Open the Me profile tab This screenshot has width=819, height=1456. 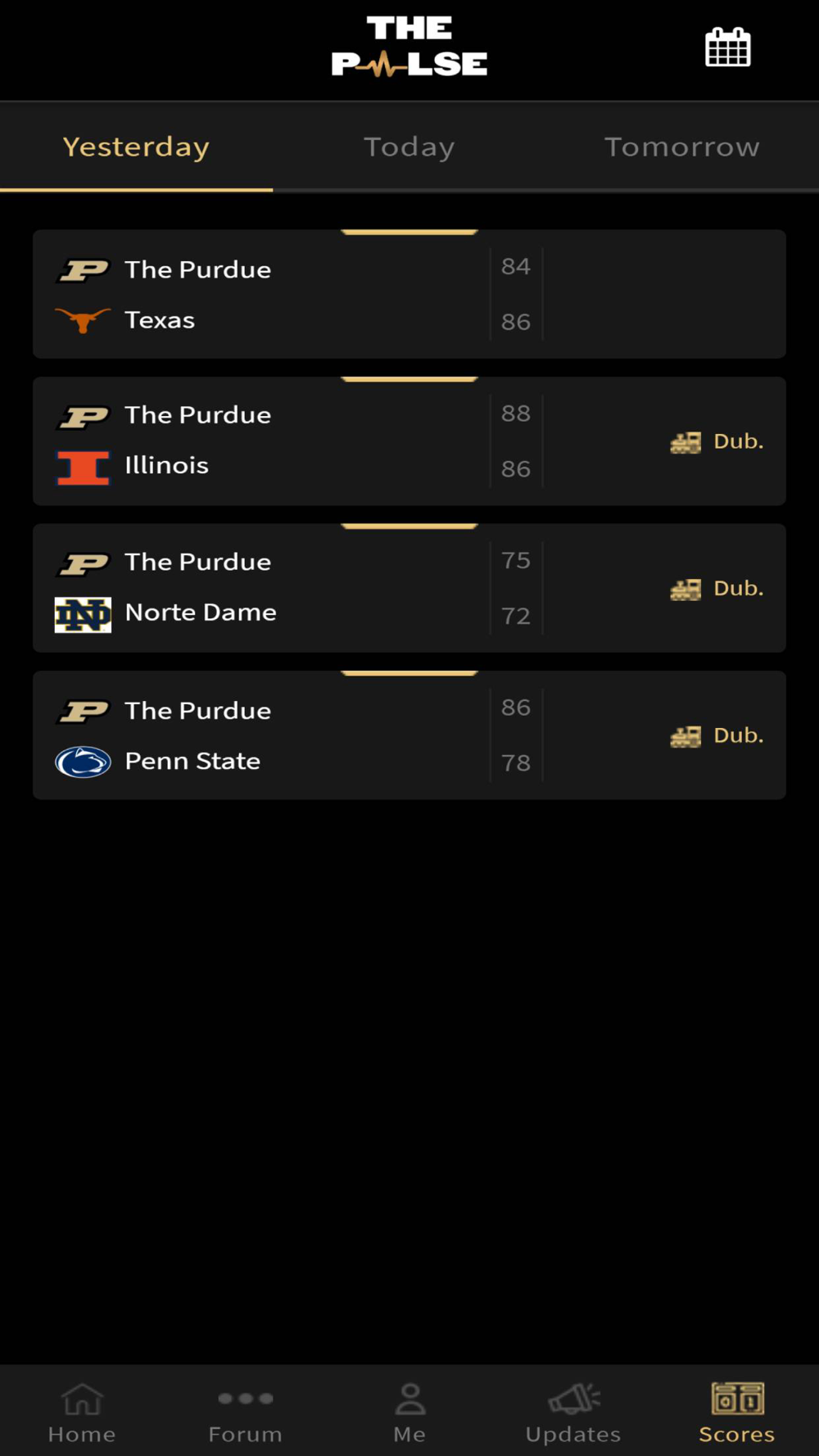pos(409,1412)
